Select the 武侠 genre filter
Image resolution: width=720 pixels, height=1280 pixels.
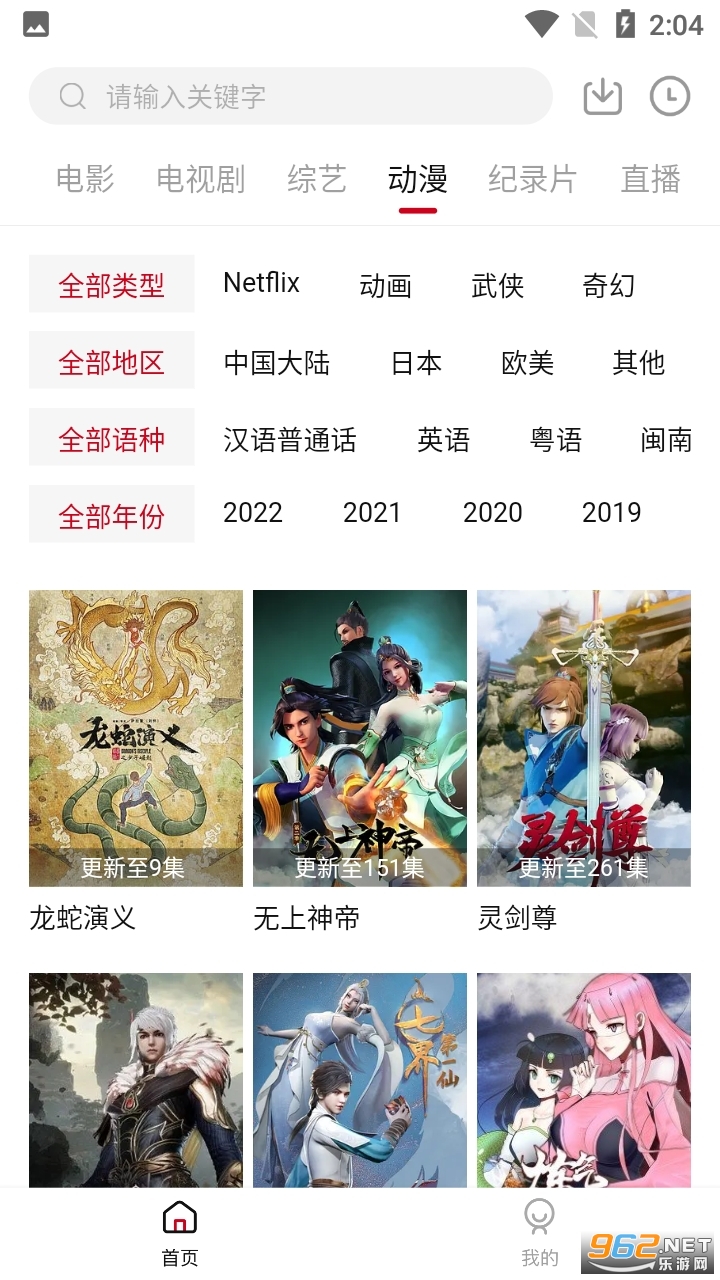(497, 286)
